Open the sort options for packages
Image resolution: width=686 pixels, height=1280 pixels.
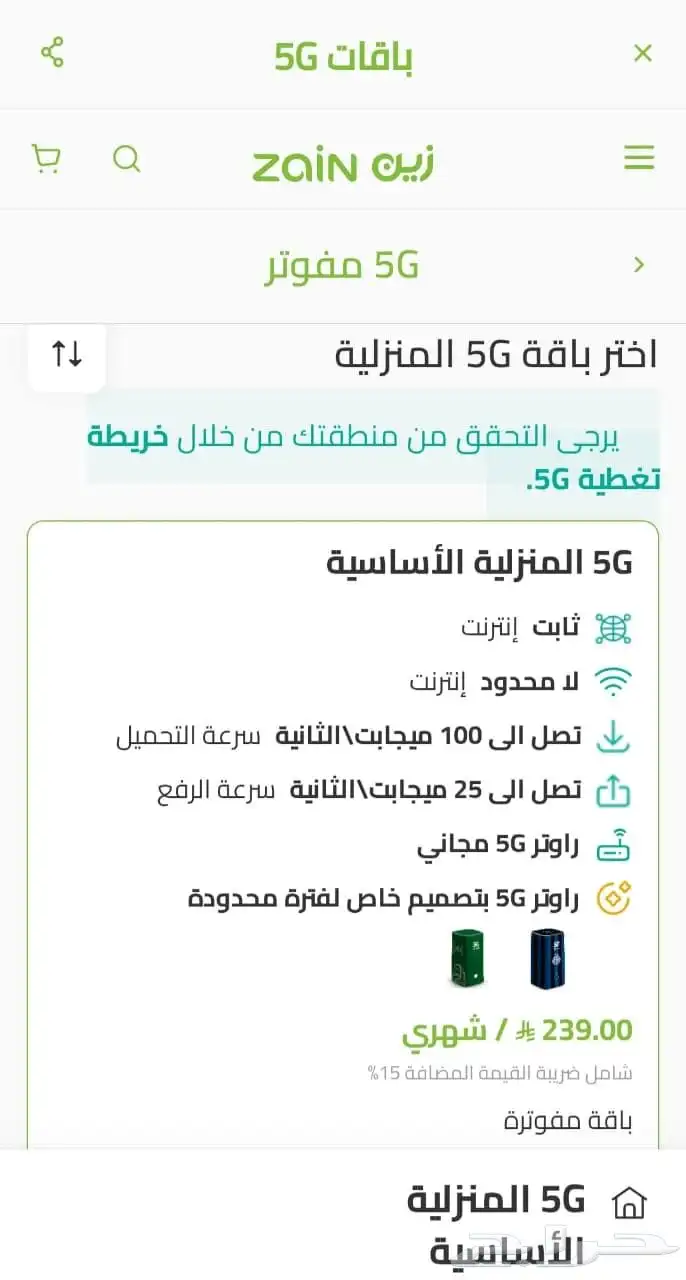[67, 353]
